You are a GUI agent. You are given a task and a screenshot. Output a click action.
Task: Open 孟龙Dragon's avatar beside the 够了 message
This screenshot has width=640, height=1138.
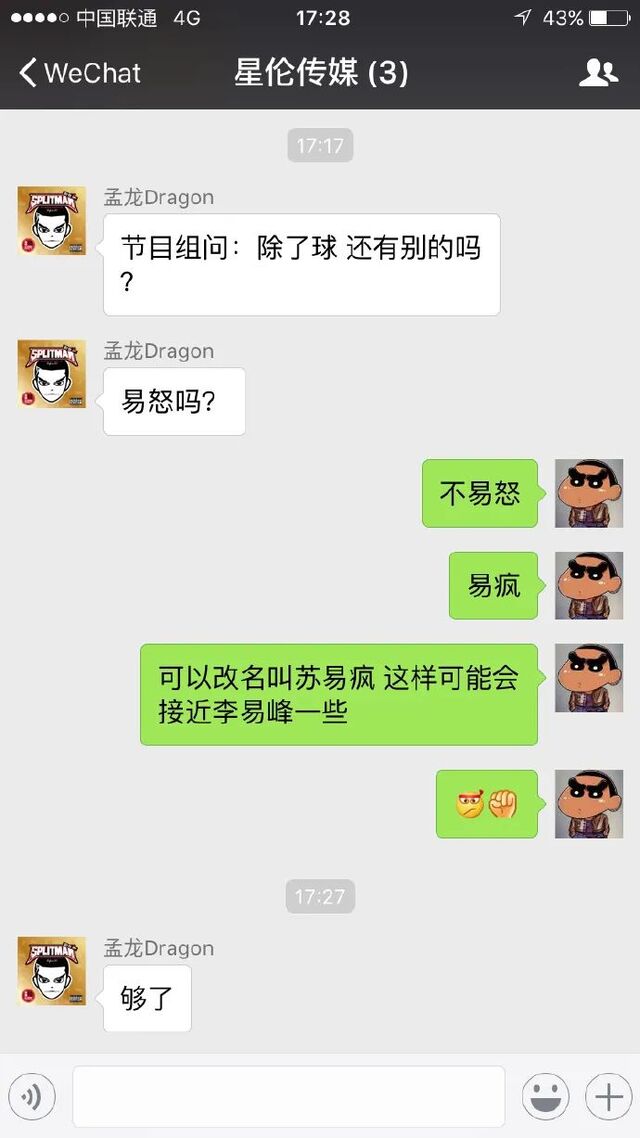coord(52,970)
